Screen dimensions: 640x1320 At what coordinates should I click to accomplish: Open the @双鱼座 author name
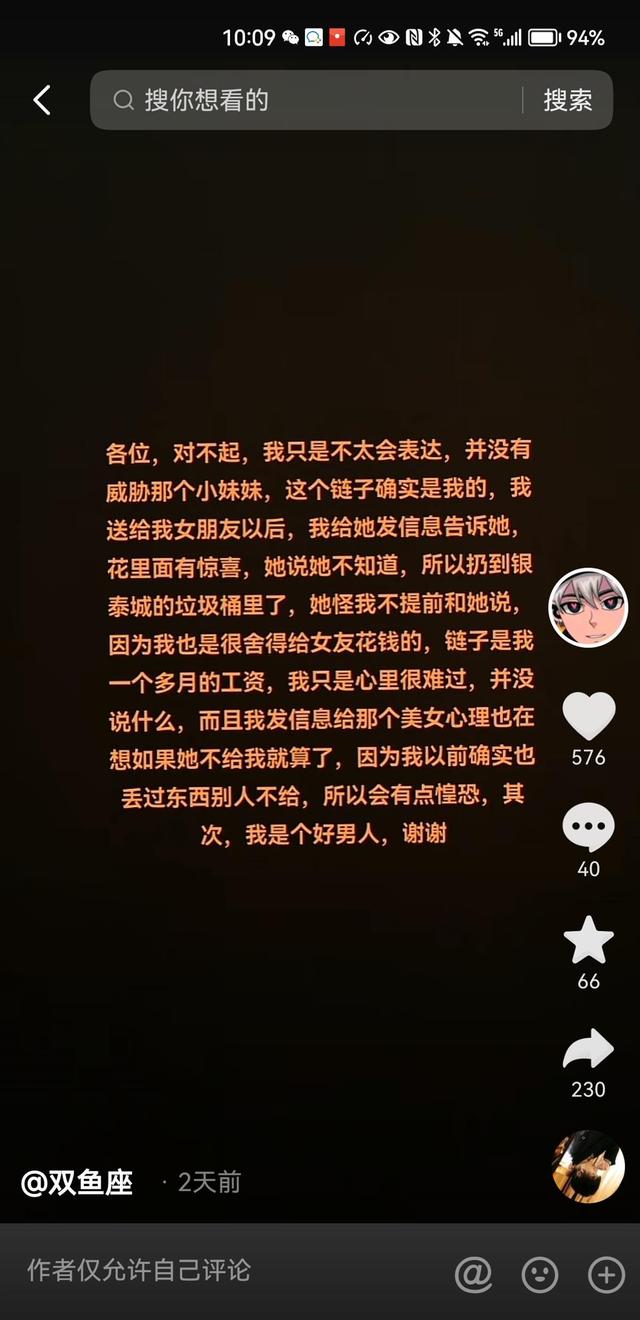click(77, 1182)
